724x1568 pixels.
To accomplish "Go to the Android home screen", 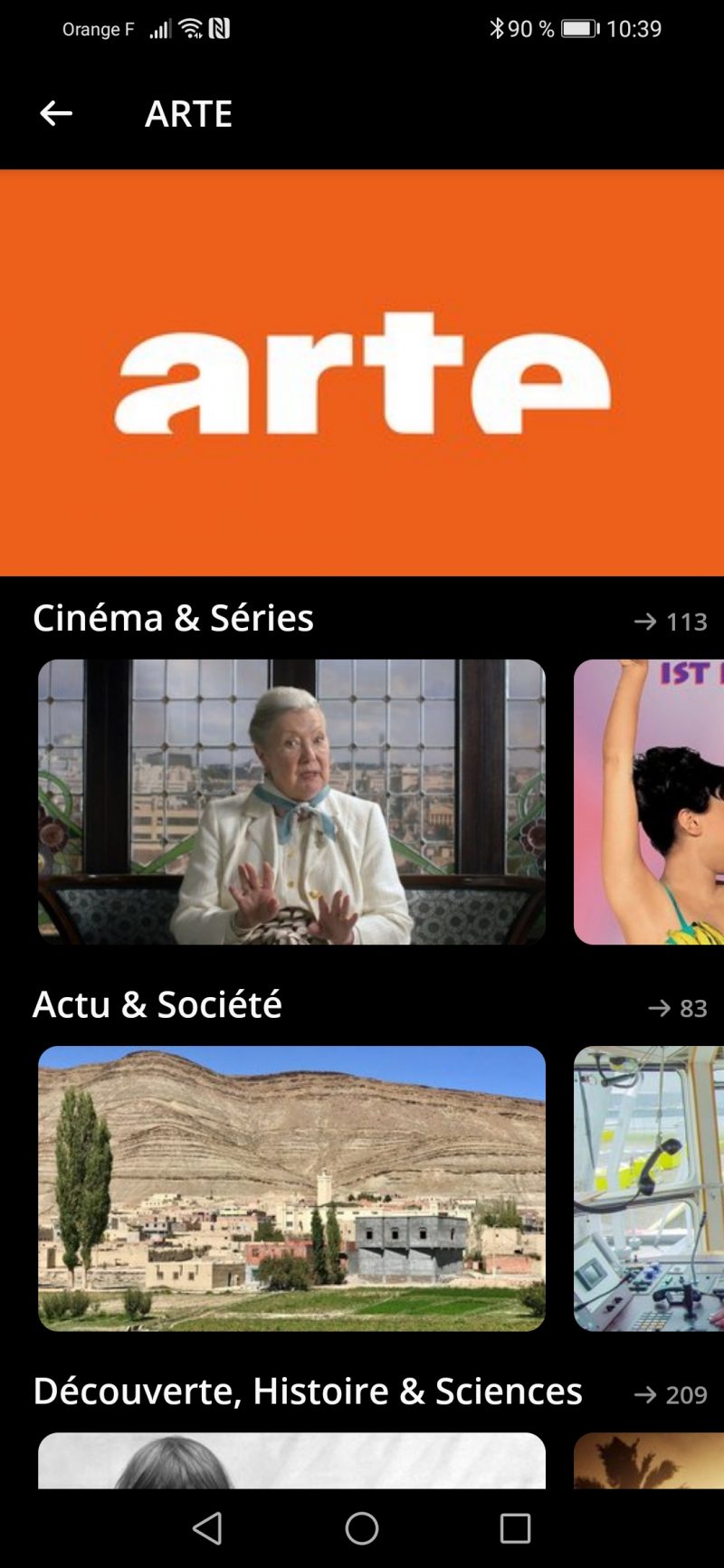I will tap(362, 1528).
